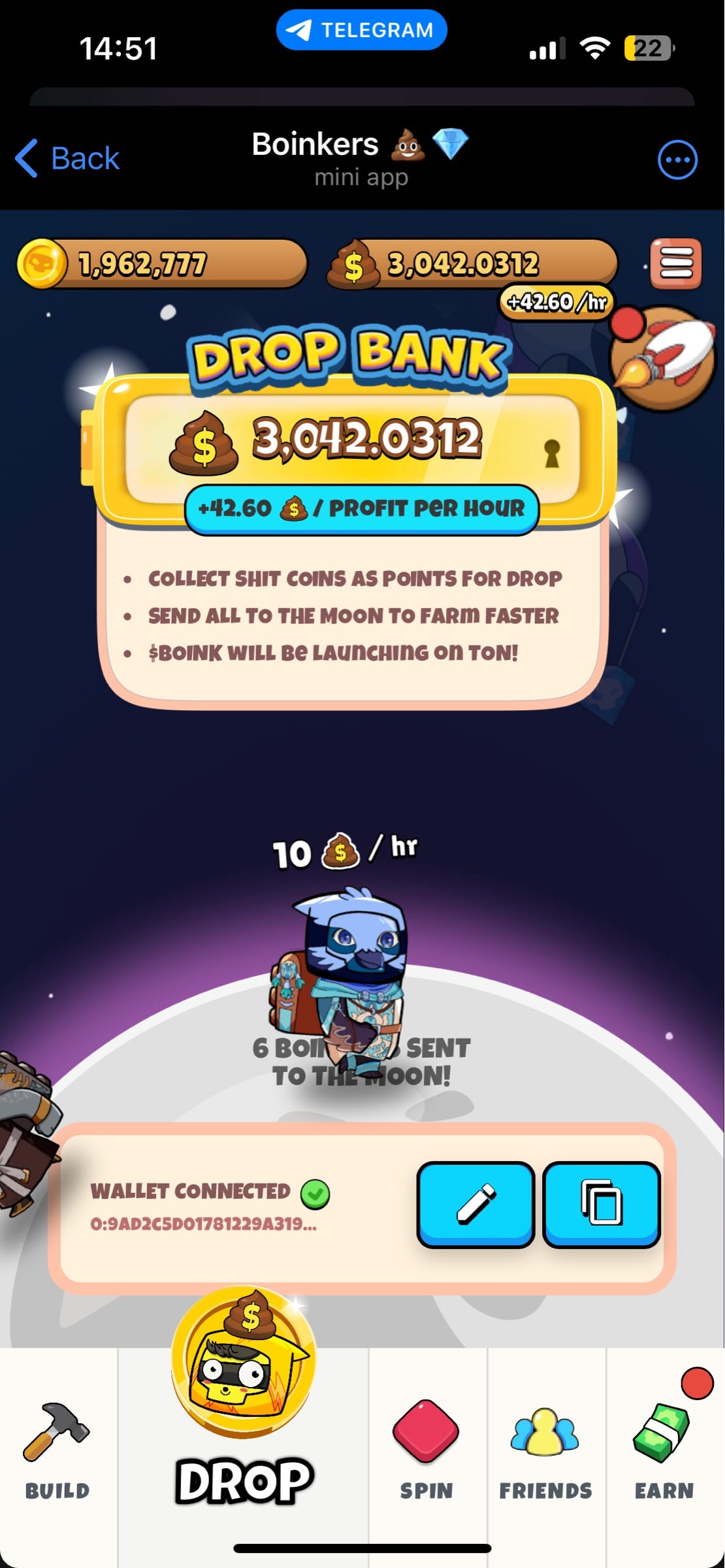This screenshot has height=1568, width=725.
Task: Tap the rocket booster icon
Action: (x=664, y=357)
